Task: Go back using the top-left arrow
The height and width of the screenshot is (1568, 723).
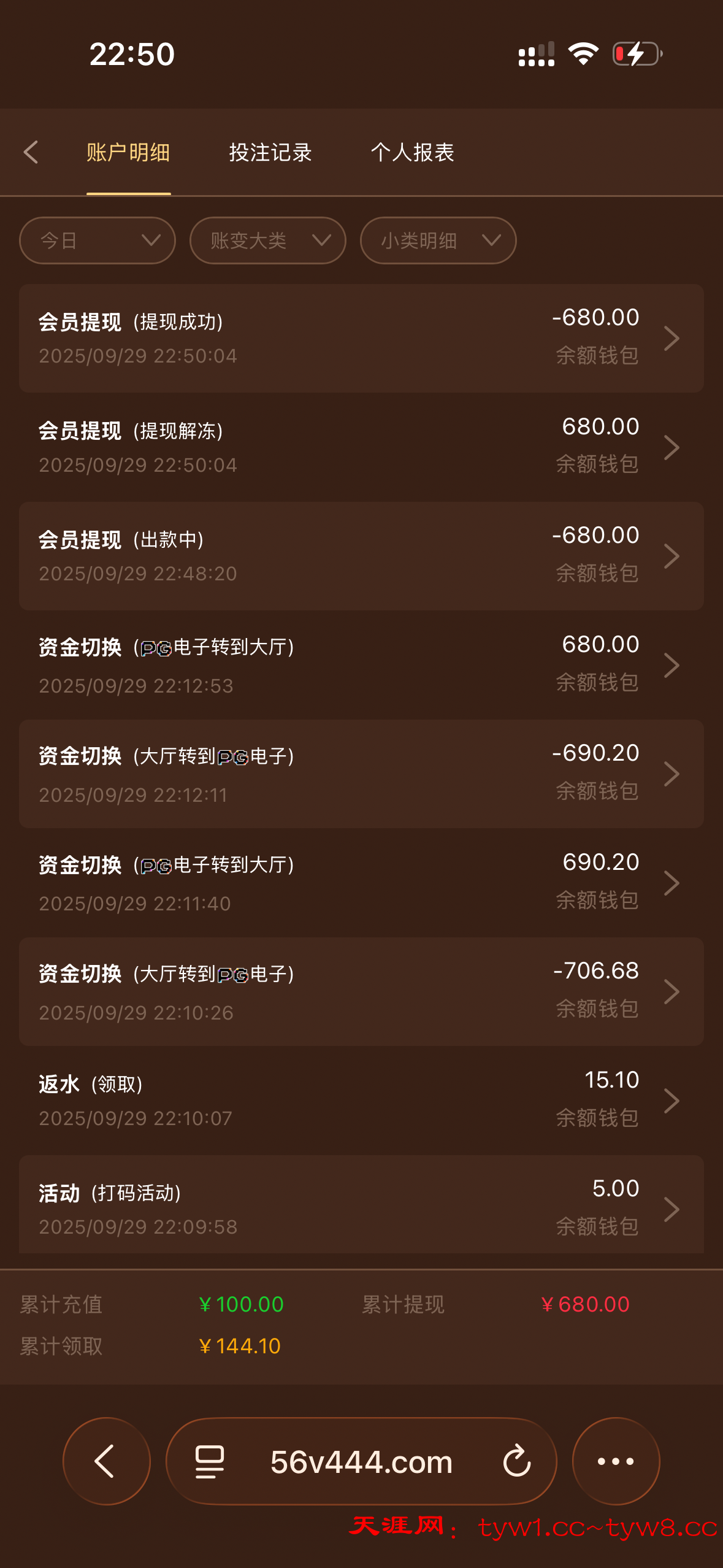Action: (31, 152)
